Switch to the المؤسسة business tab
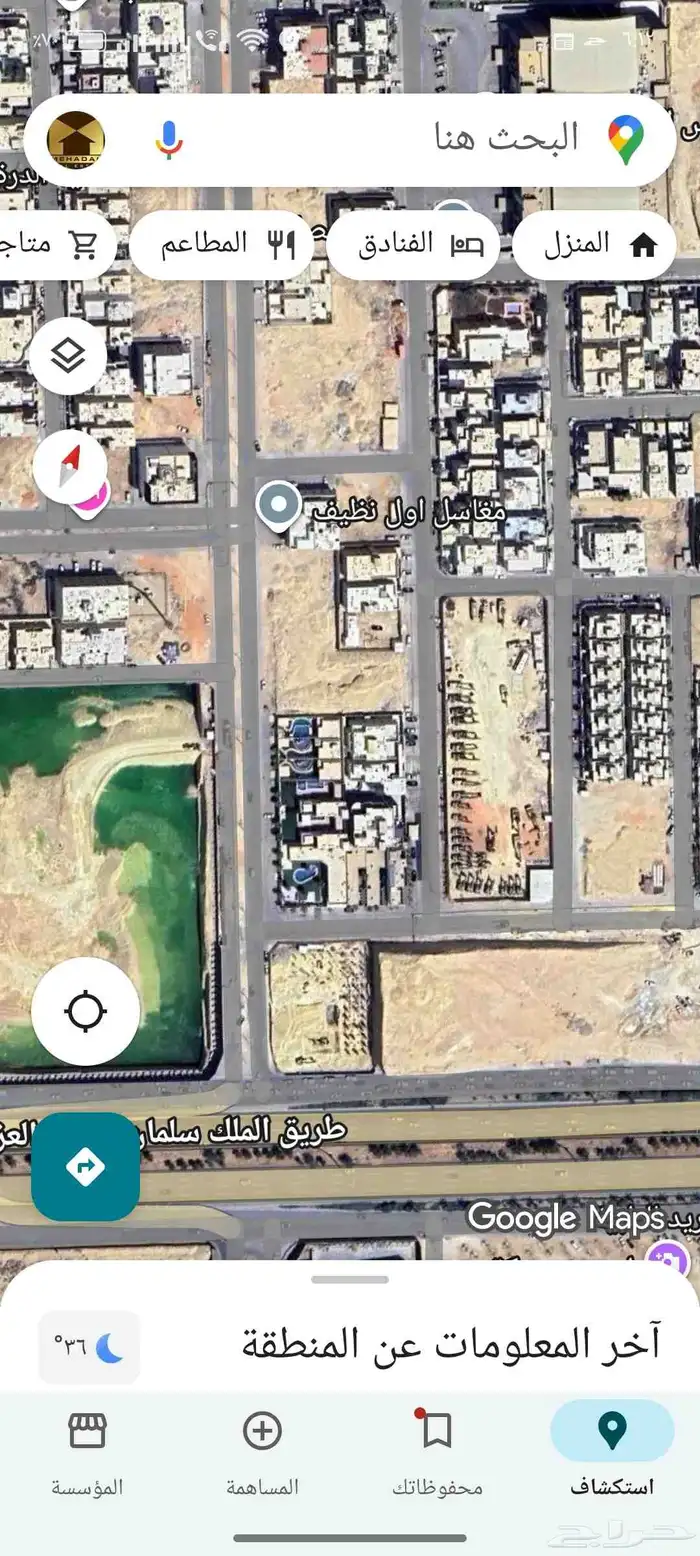 tap(87, 1447)
